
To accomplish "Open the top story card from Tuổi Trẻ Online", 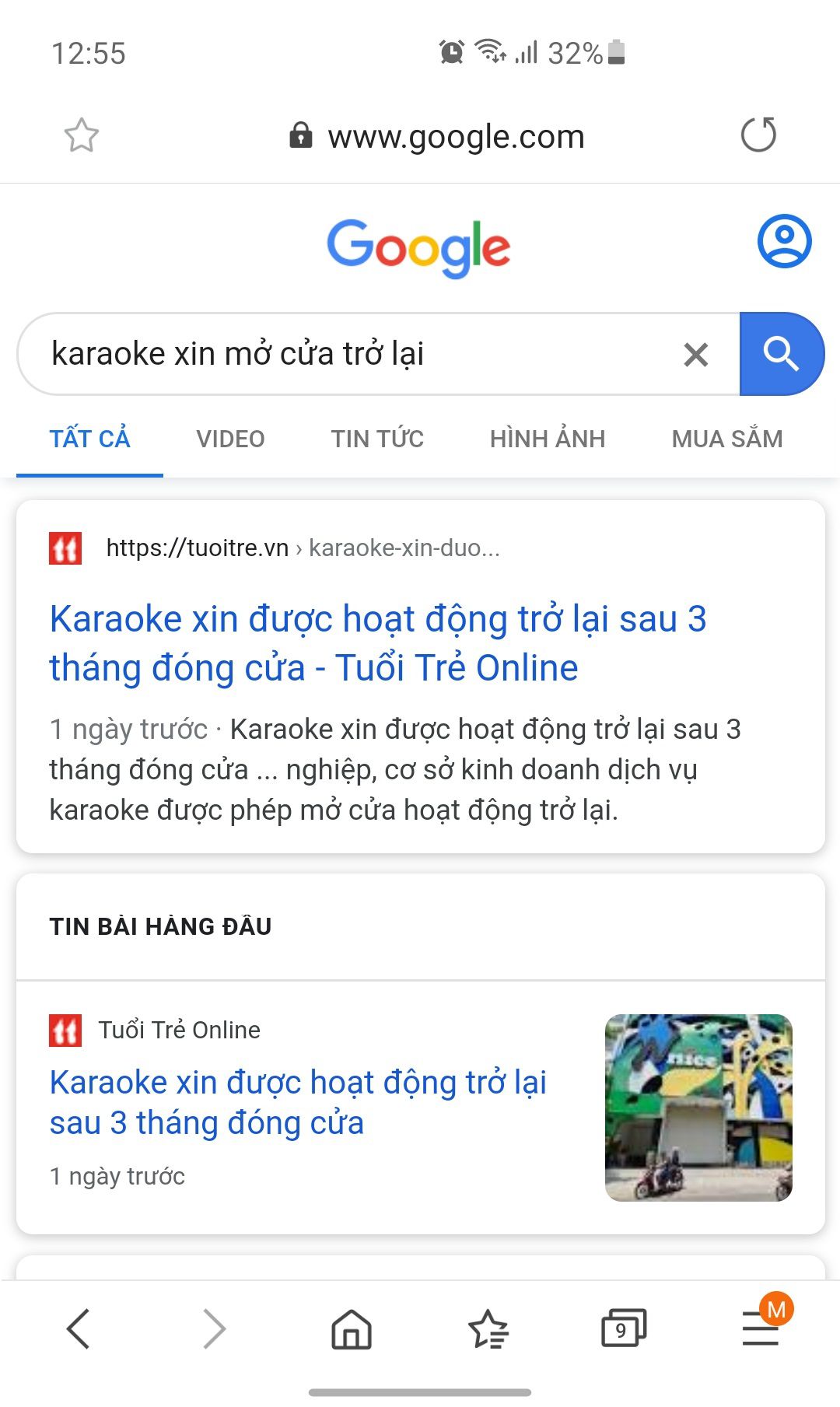I will tap(420, 1108).
